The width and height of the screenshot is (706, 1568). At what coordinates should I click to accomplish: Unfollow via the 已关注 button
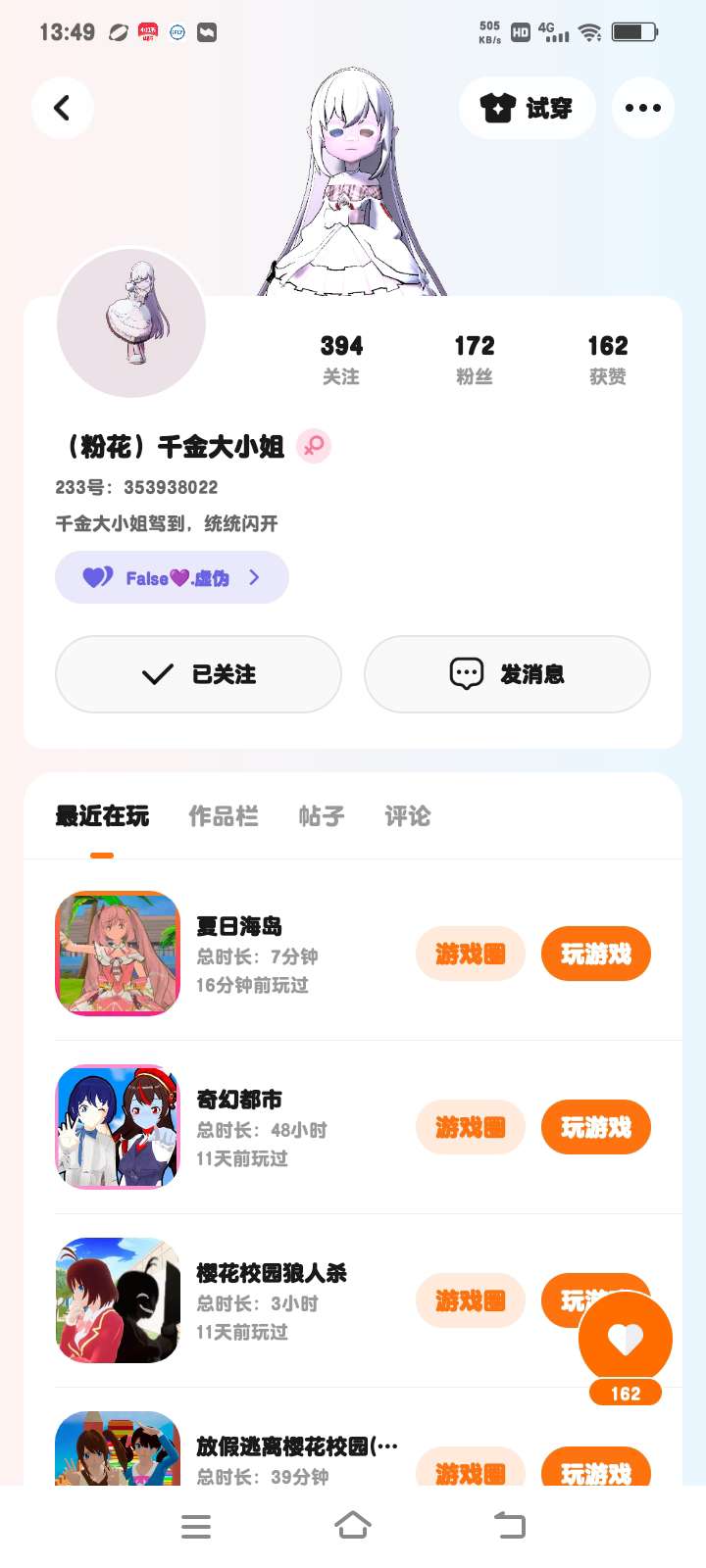tap(198, 674)
